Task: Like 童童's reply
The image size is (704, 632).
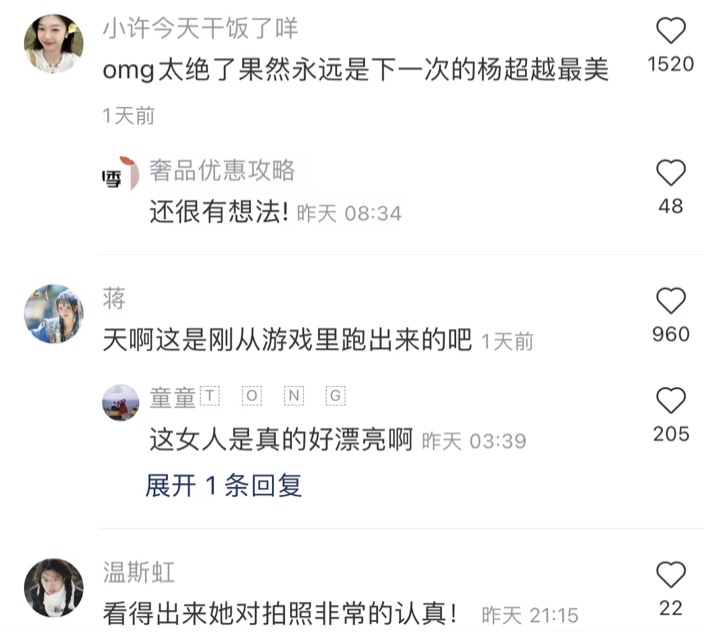Action: [x=671, y=401]
